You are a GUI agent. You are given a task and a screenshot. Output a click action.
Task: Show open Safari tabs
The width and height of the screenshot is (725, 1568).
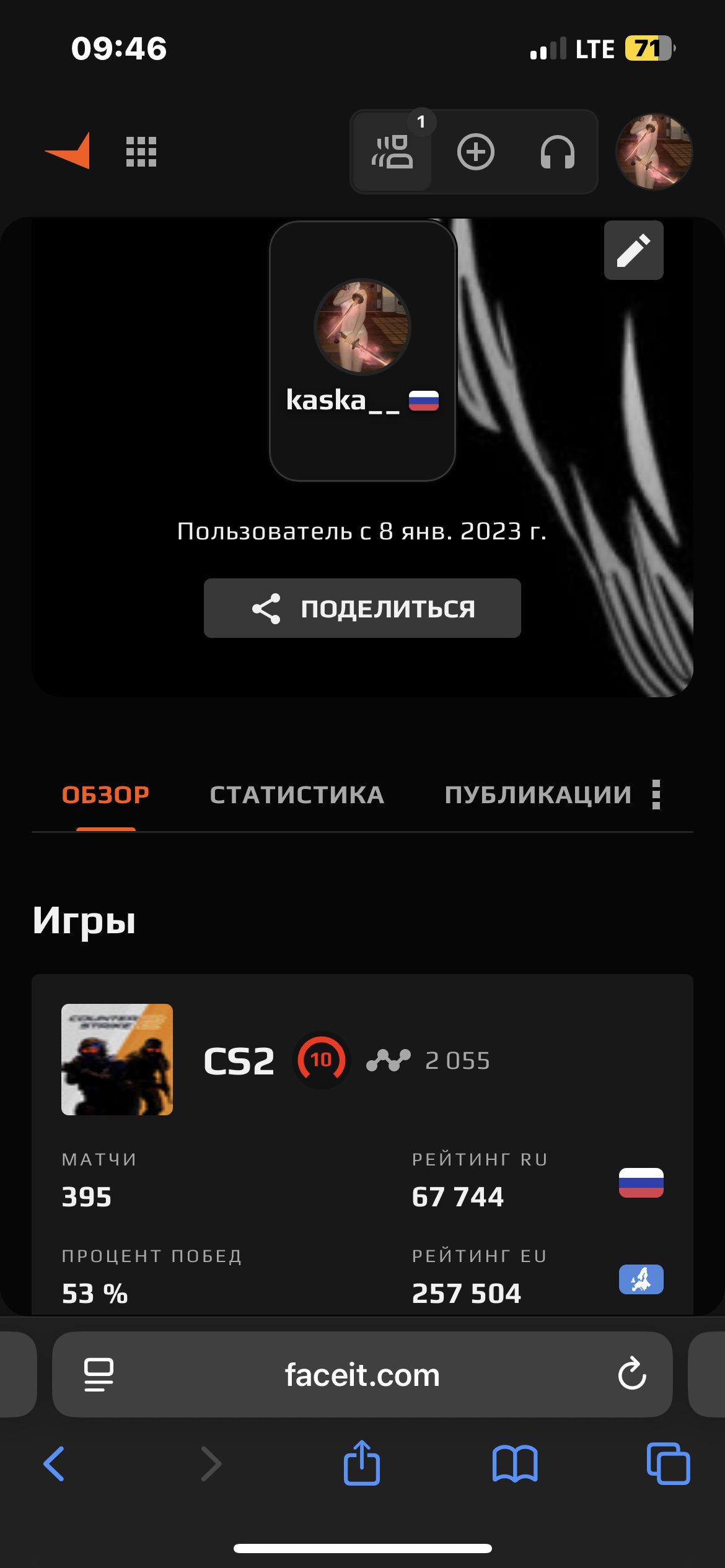[668, 1464]
